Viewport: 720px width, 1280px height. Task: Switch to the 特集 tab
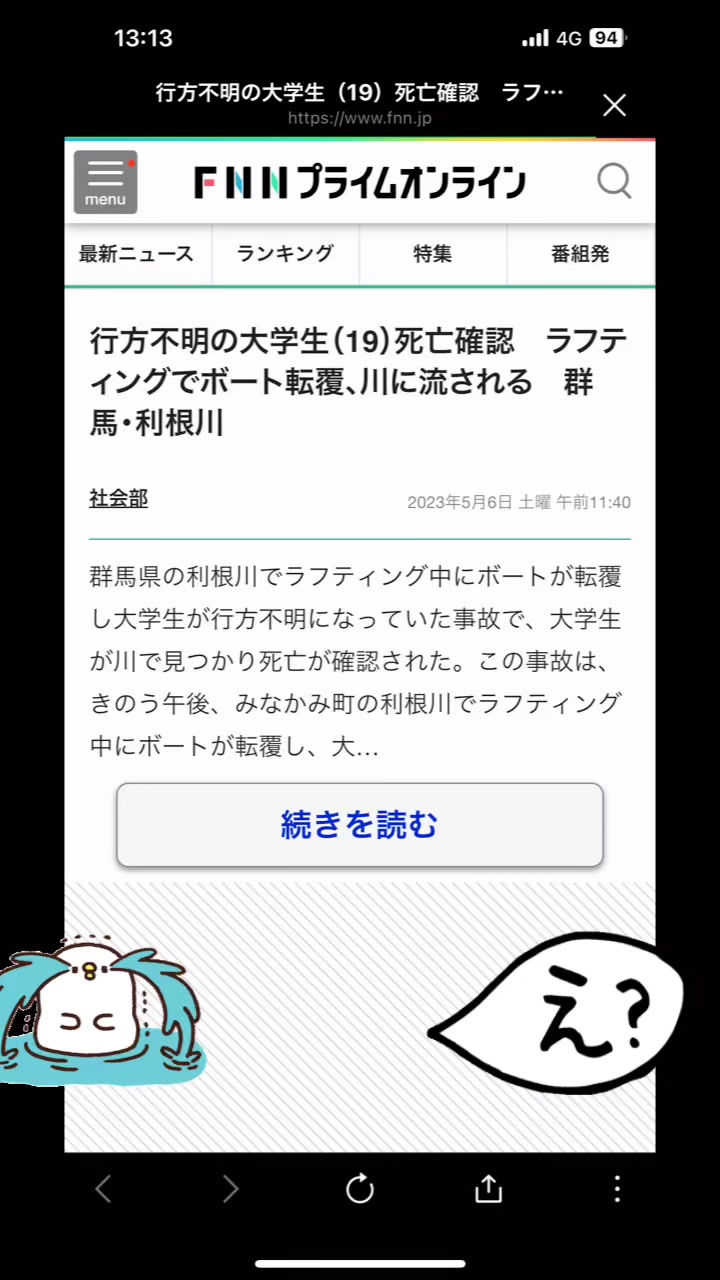point(433,254)
